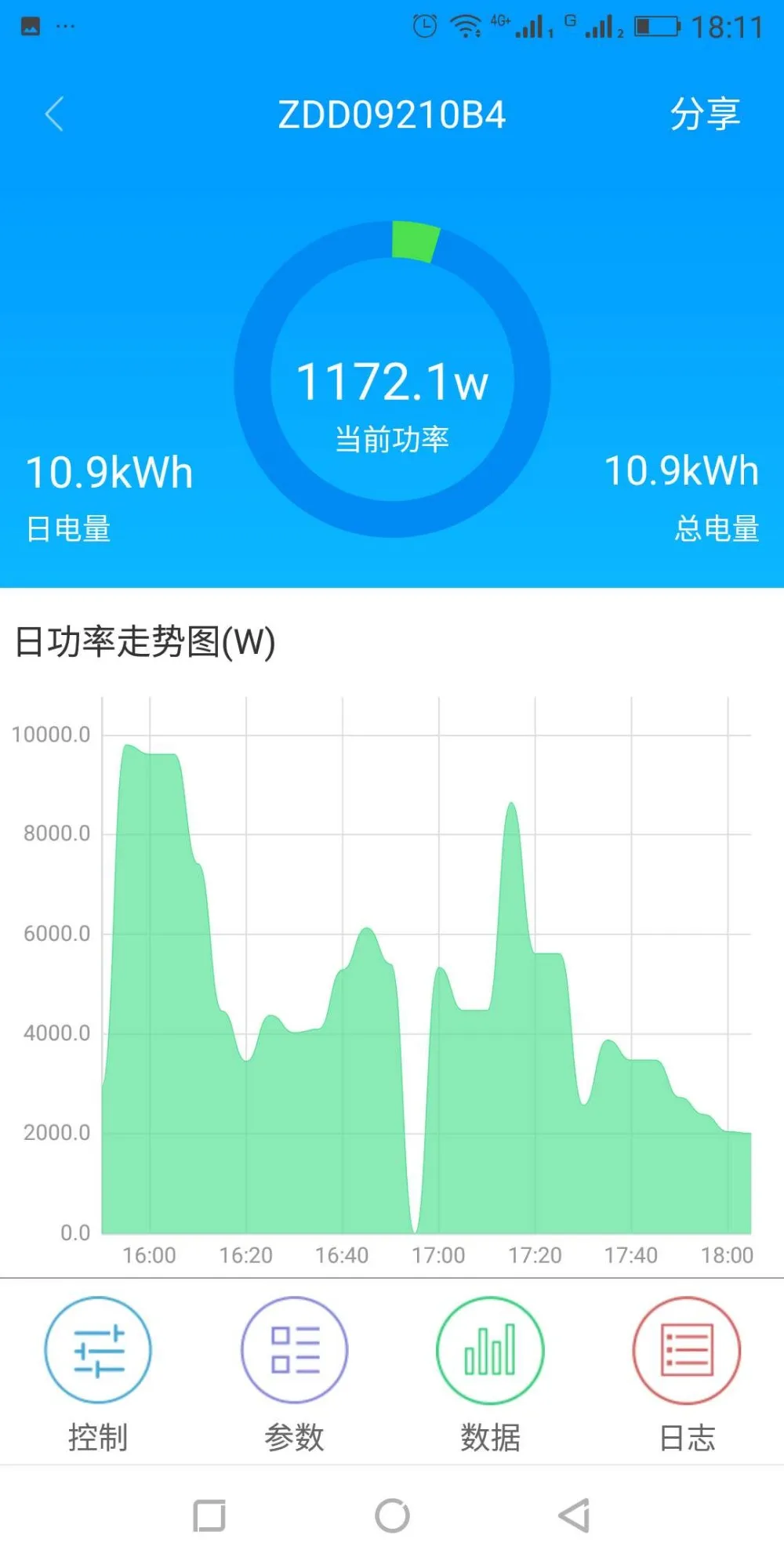This screenshot has height=1568, width=784.
Task: Open the 日志 log section
Action: pos(687,1350)
